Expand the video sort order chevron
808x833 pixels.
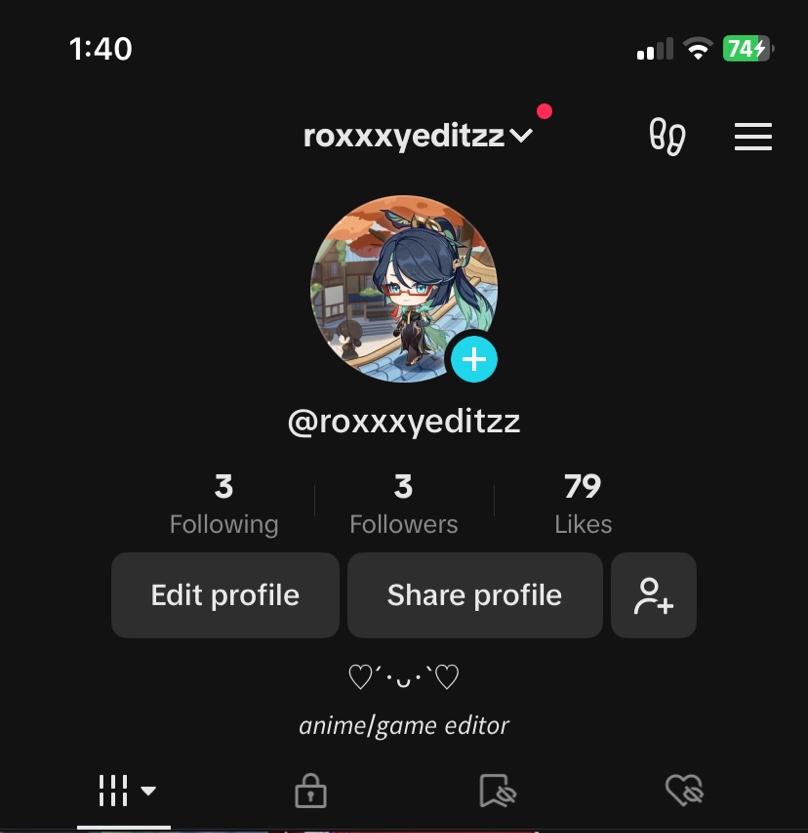pos(149,792)
